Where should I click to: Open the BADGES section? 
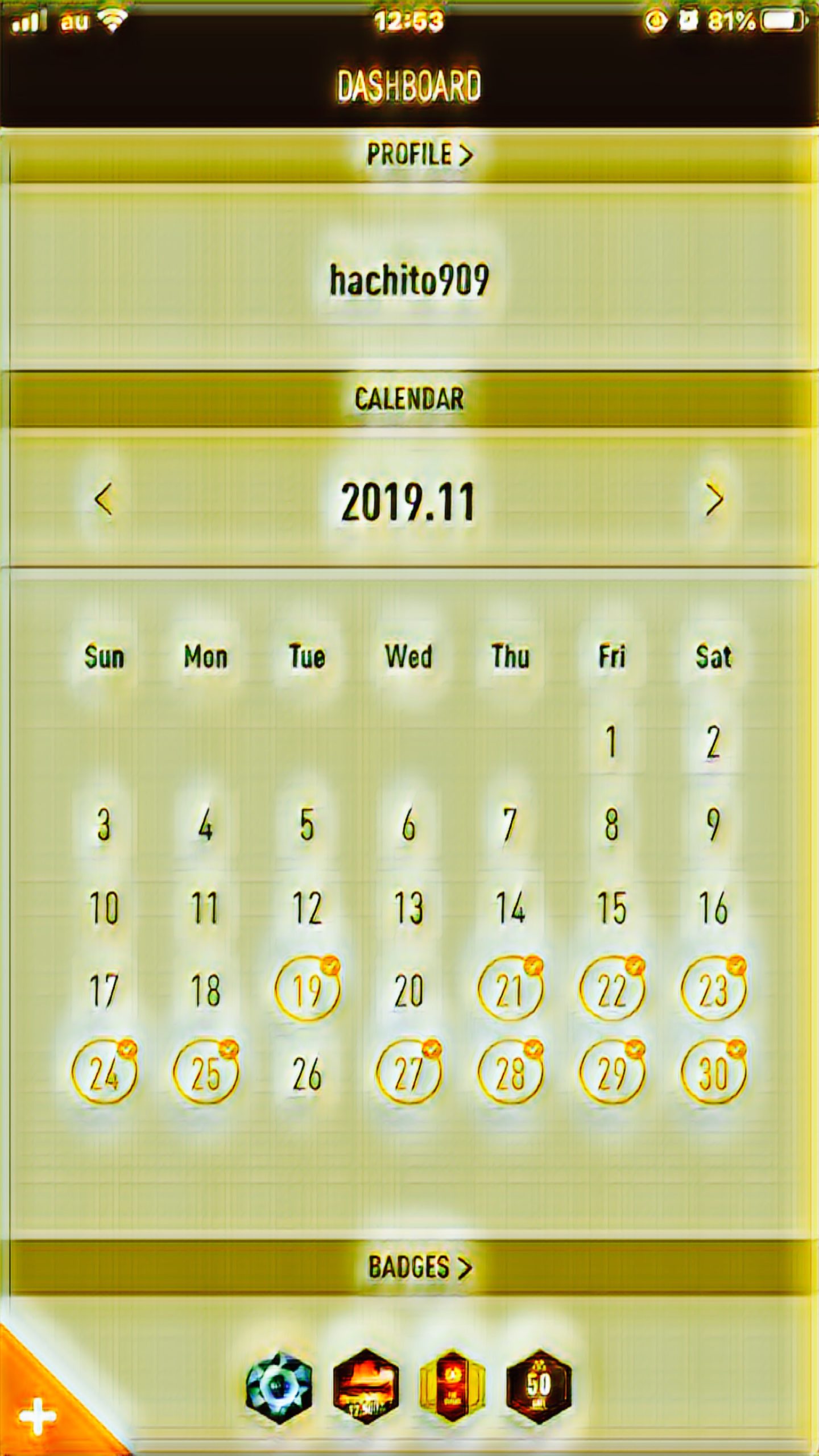(420, 1267)
